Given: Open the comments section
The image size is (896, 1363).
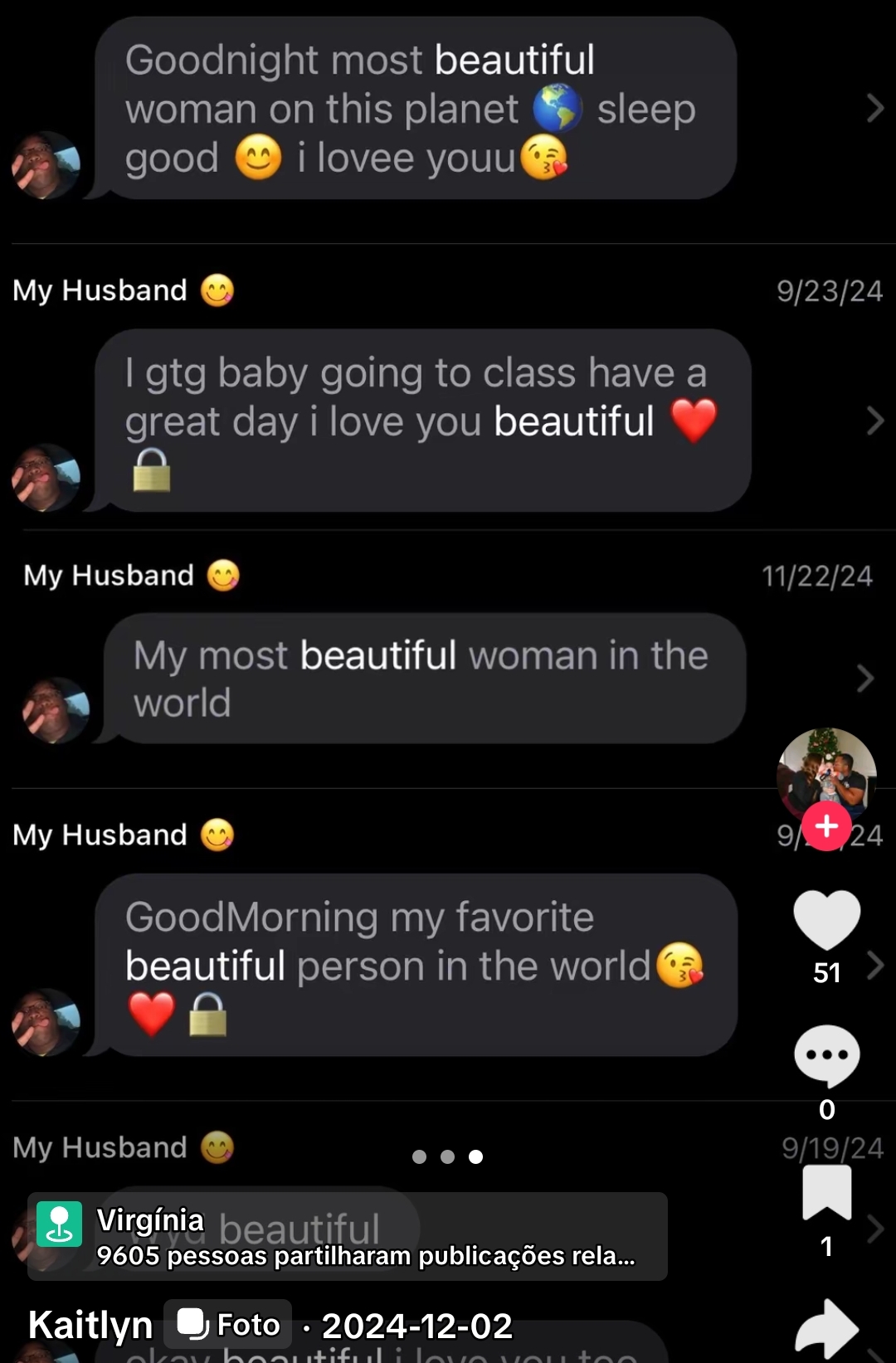Looking at the screenshot, I should 826,1055.
